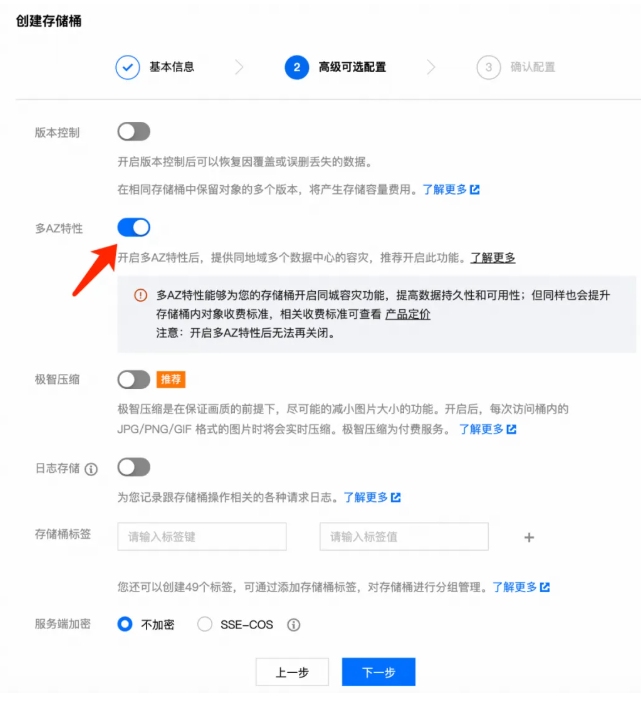Add a bucket tag with the plus icon
Image resolution: width=641 pixels, height=701 pixels.
pos(529,537)
